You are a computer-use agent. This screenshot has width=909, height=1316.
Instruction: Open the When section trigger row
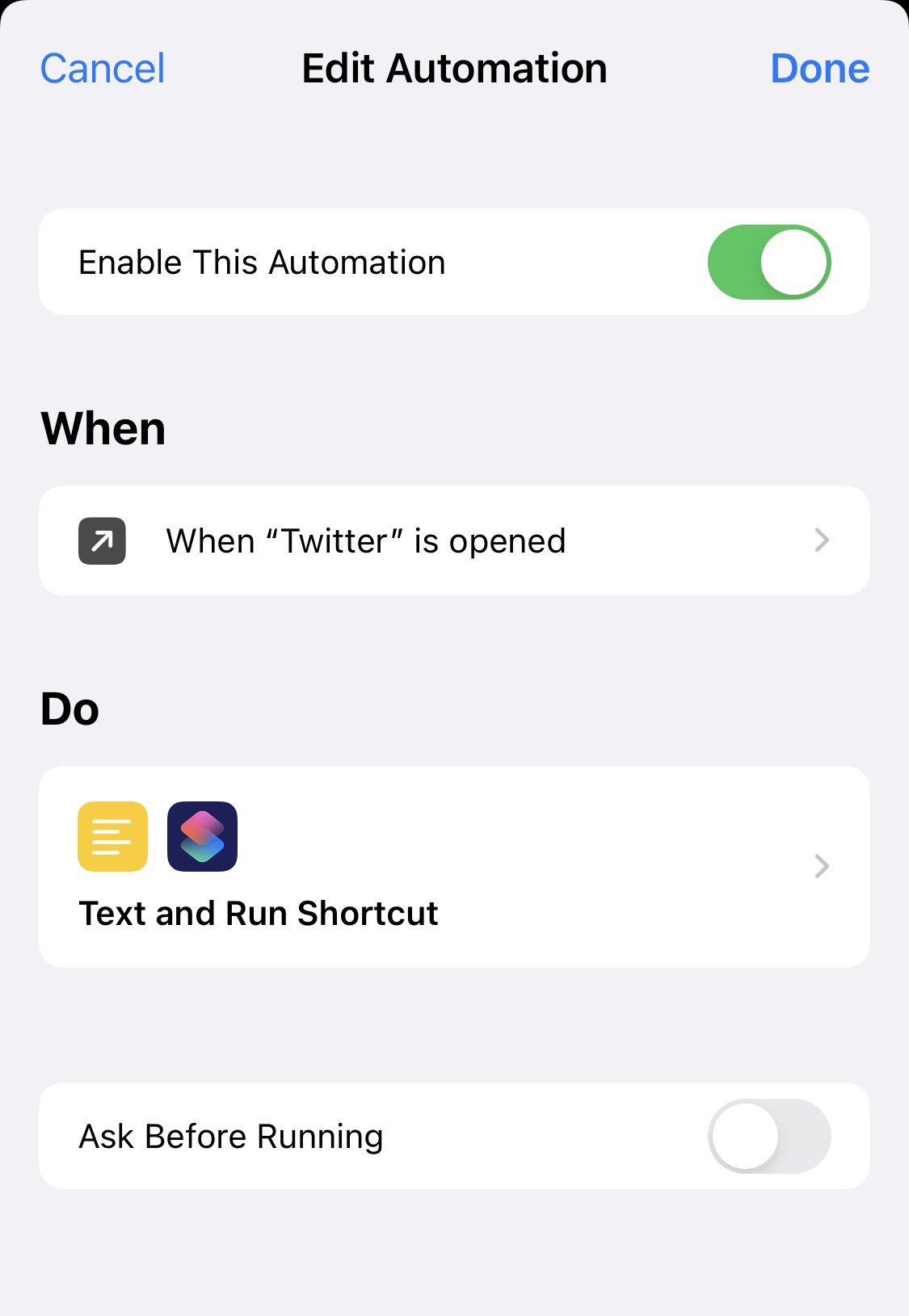coord(455,540)
